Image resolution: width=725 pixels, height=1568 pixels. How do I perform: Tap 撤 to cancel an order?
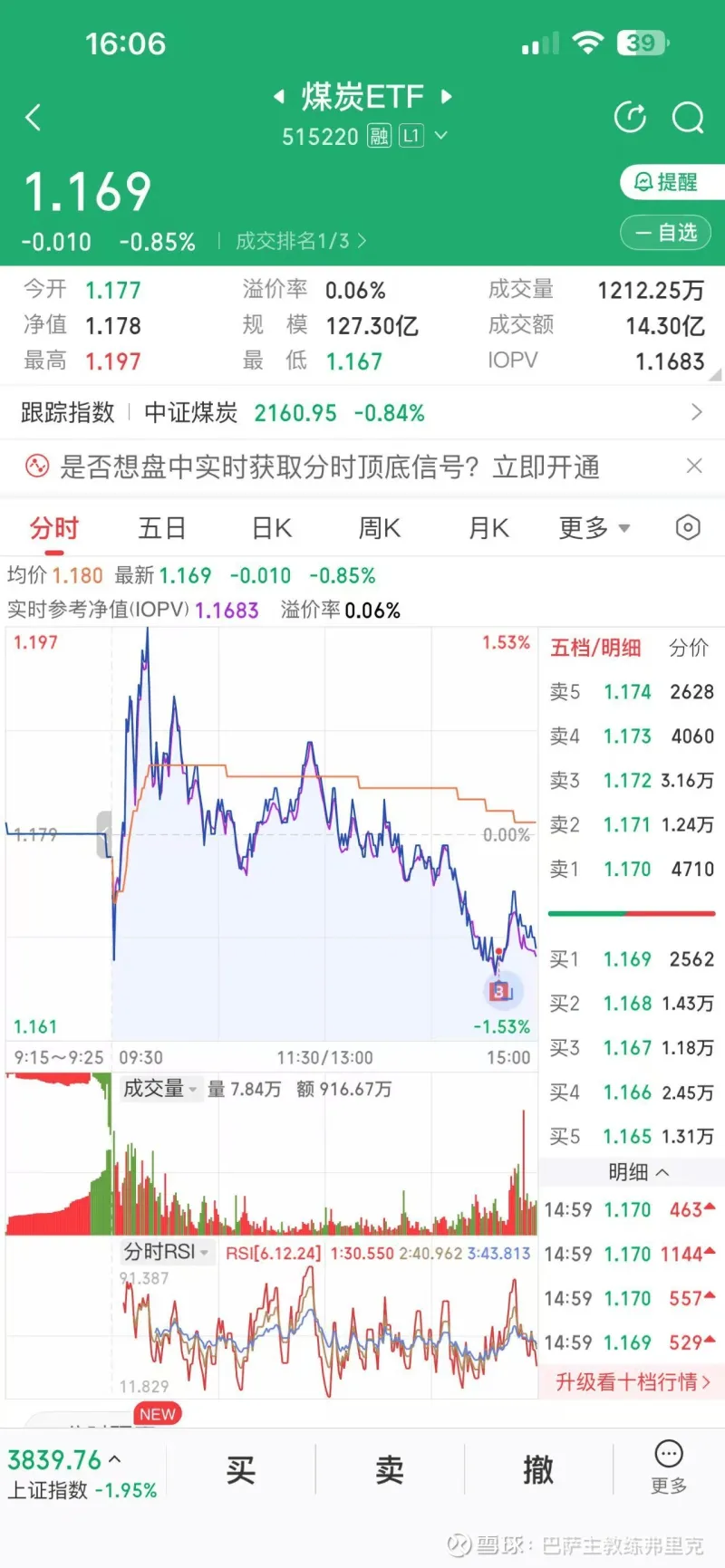pyautogui.click(x=538, y=1469)
